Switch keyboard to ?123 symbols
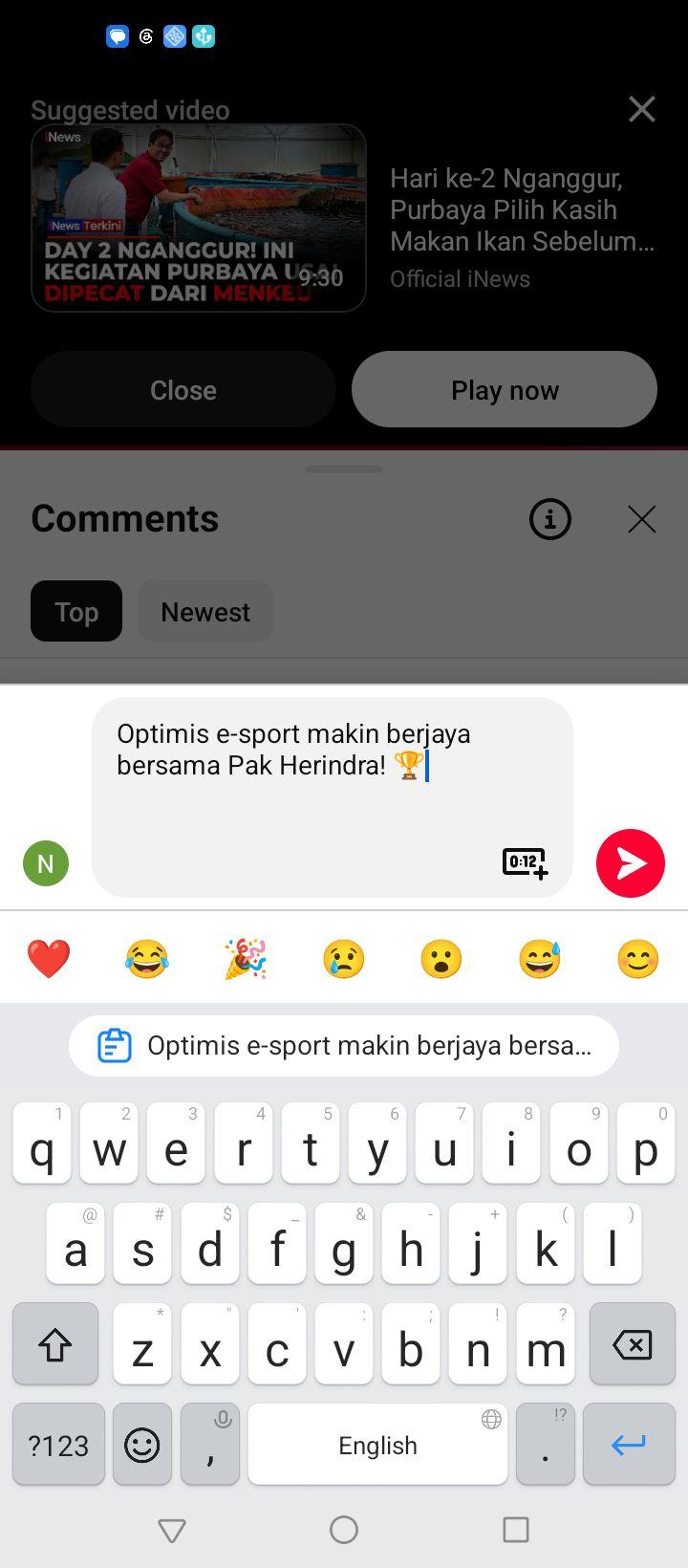Viewport: 688px width, 1568px height. click(x=58, y=1445)
